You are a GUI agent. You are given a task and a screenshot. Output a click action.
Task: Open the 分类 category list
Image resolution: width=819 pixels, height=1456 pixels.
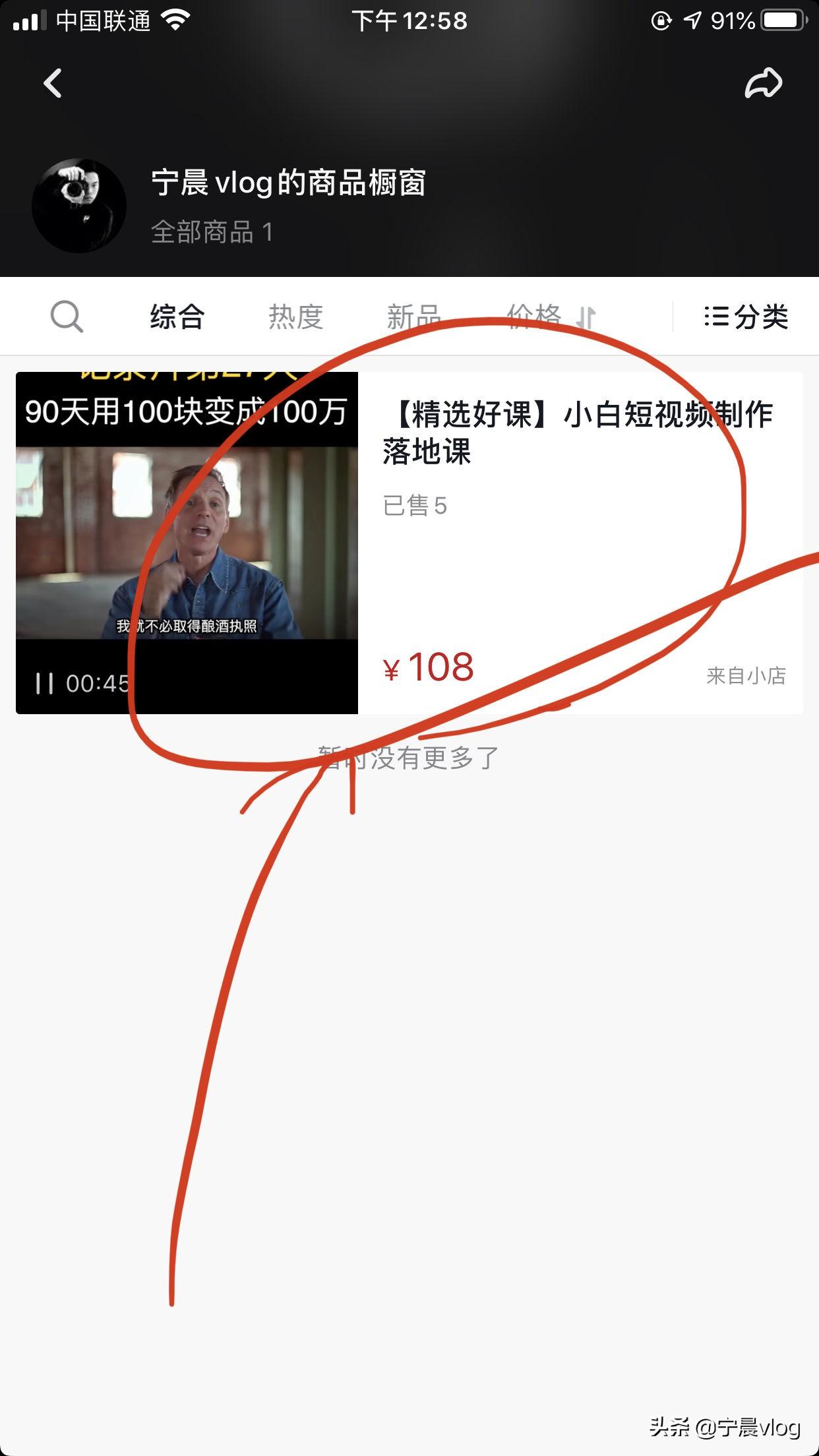[746, 317]
